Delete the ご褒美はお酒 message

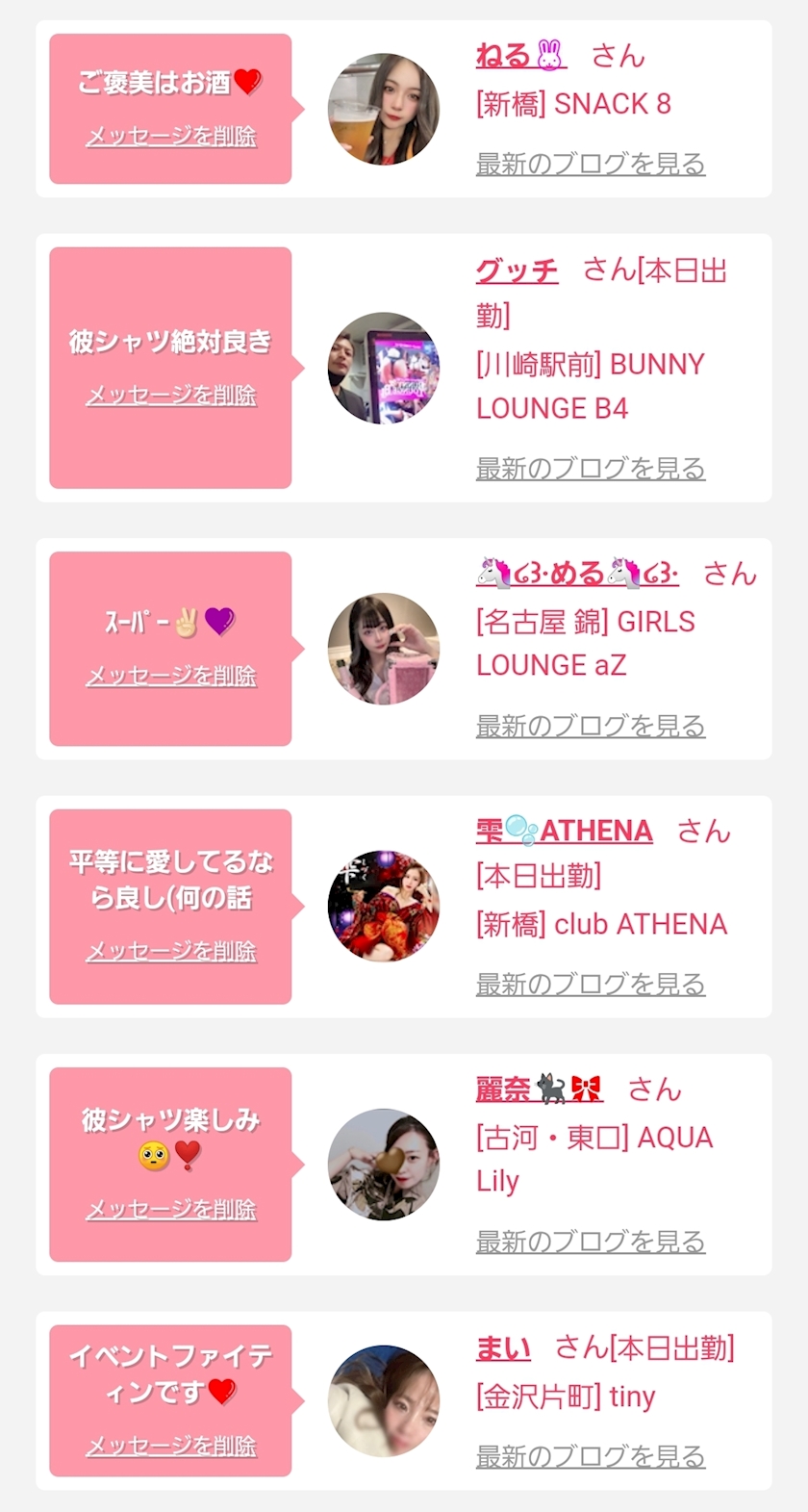pos(171,137)
